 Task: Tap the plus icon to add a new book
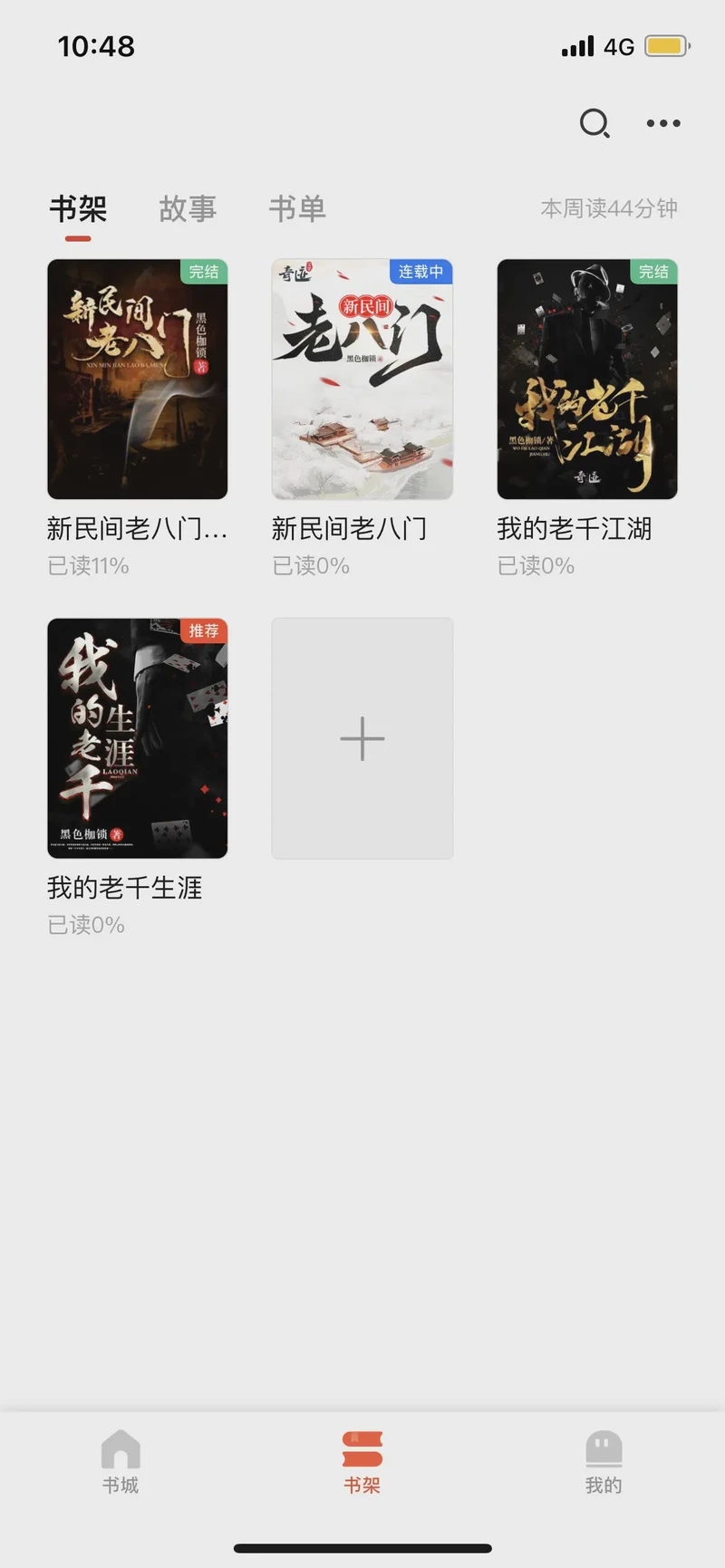(x=362, y=738)
